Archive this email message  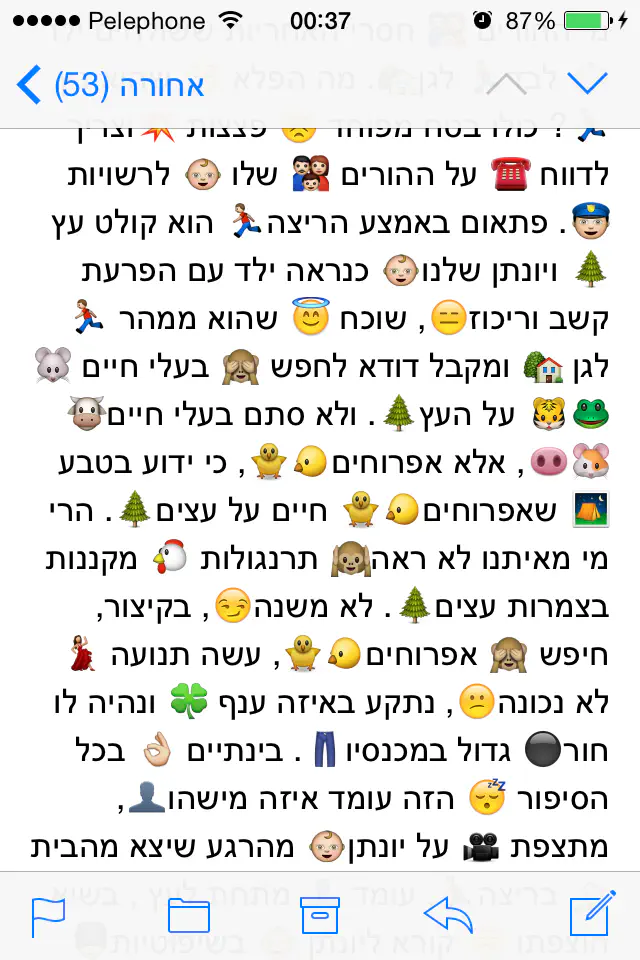pyautogui.click(x=320, y=916)
